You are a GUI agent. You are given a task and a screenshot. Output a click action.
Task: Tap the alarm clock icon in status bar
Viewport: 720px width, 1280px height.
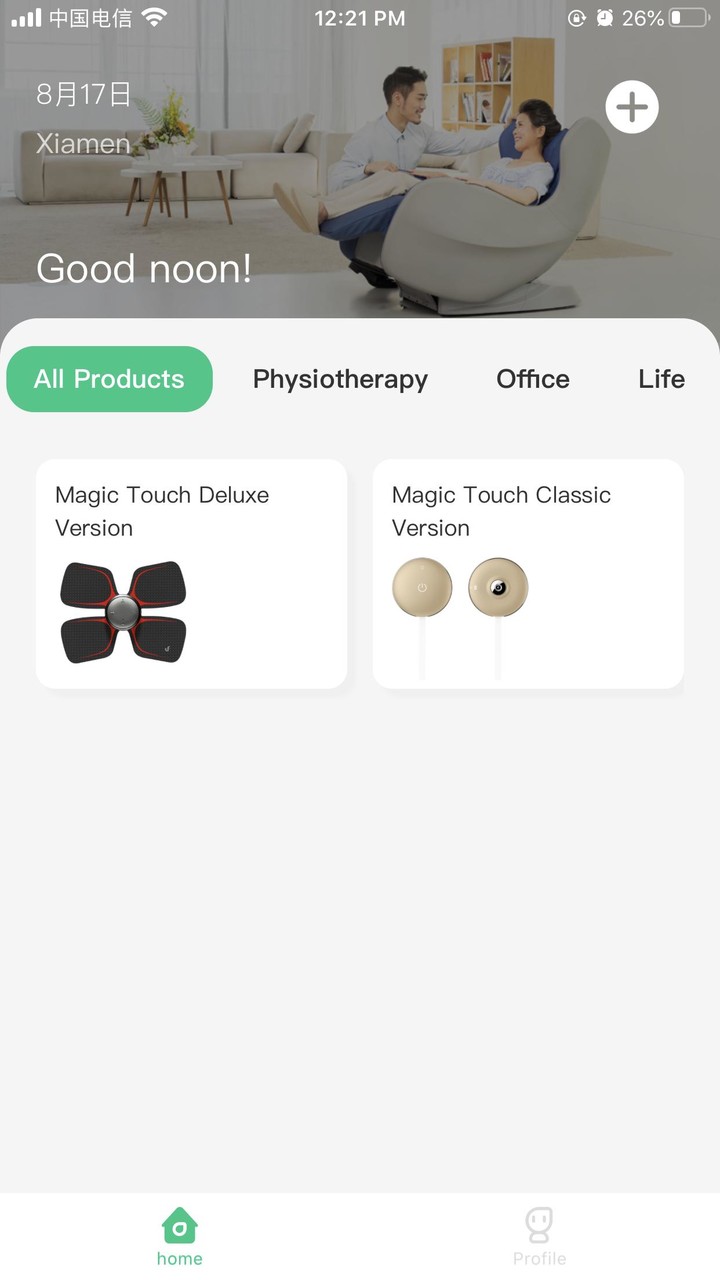click(606, 17)
